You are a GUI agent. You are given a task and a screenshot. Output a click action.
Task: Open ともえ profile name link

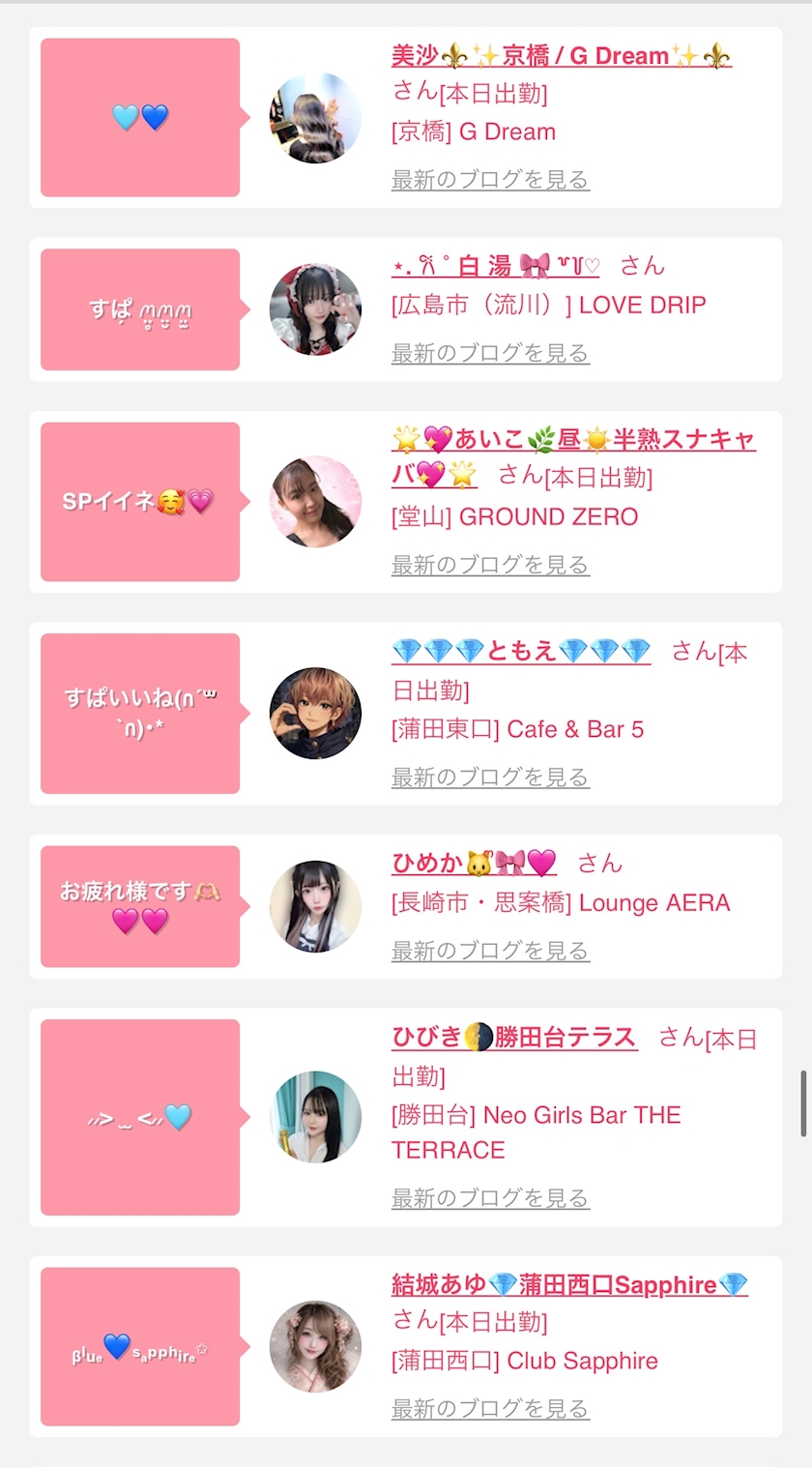coord(521,652)
